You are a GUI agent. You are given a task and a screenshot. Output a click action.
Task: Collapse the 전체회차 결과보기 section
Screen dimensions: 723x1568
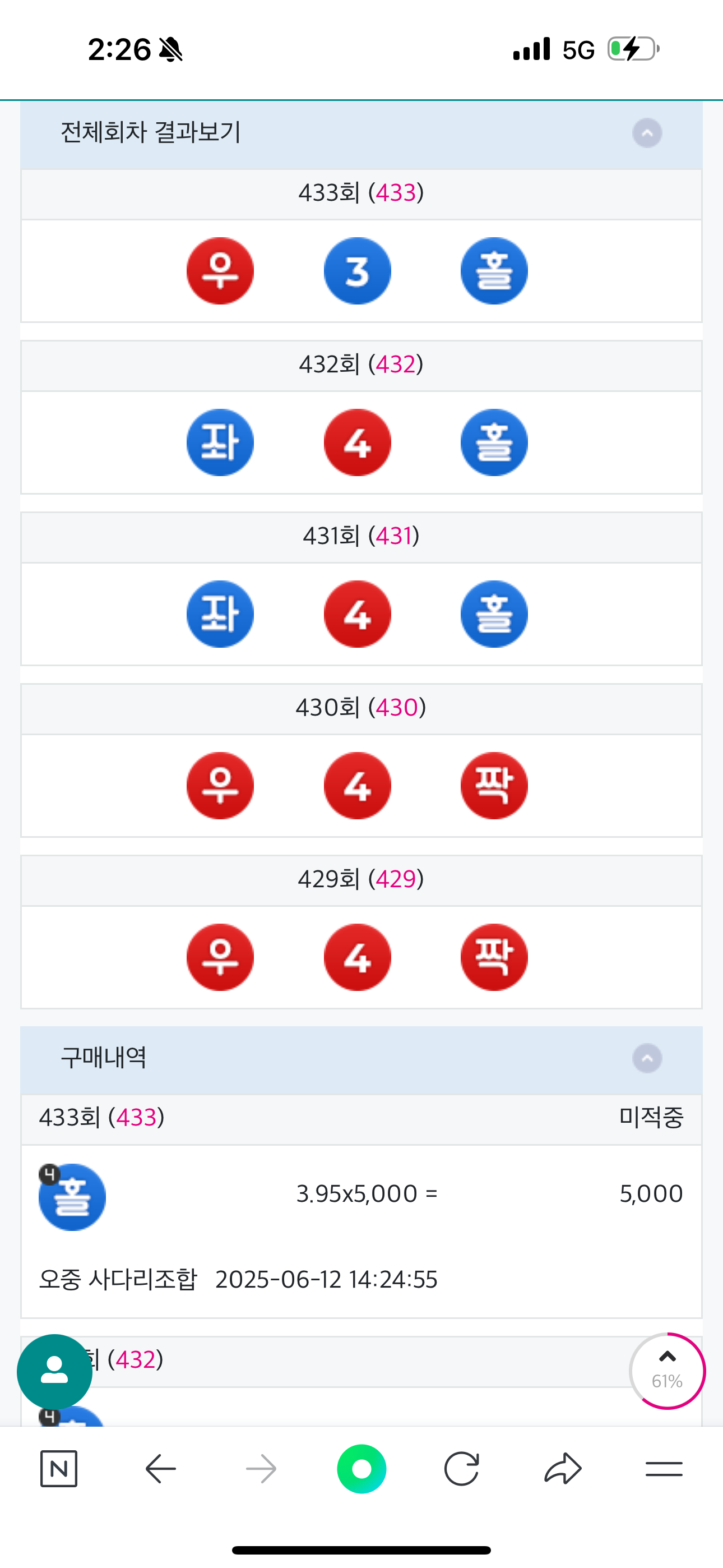[x=647, y=133]
